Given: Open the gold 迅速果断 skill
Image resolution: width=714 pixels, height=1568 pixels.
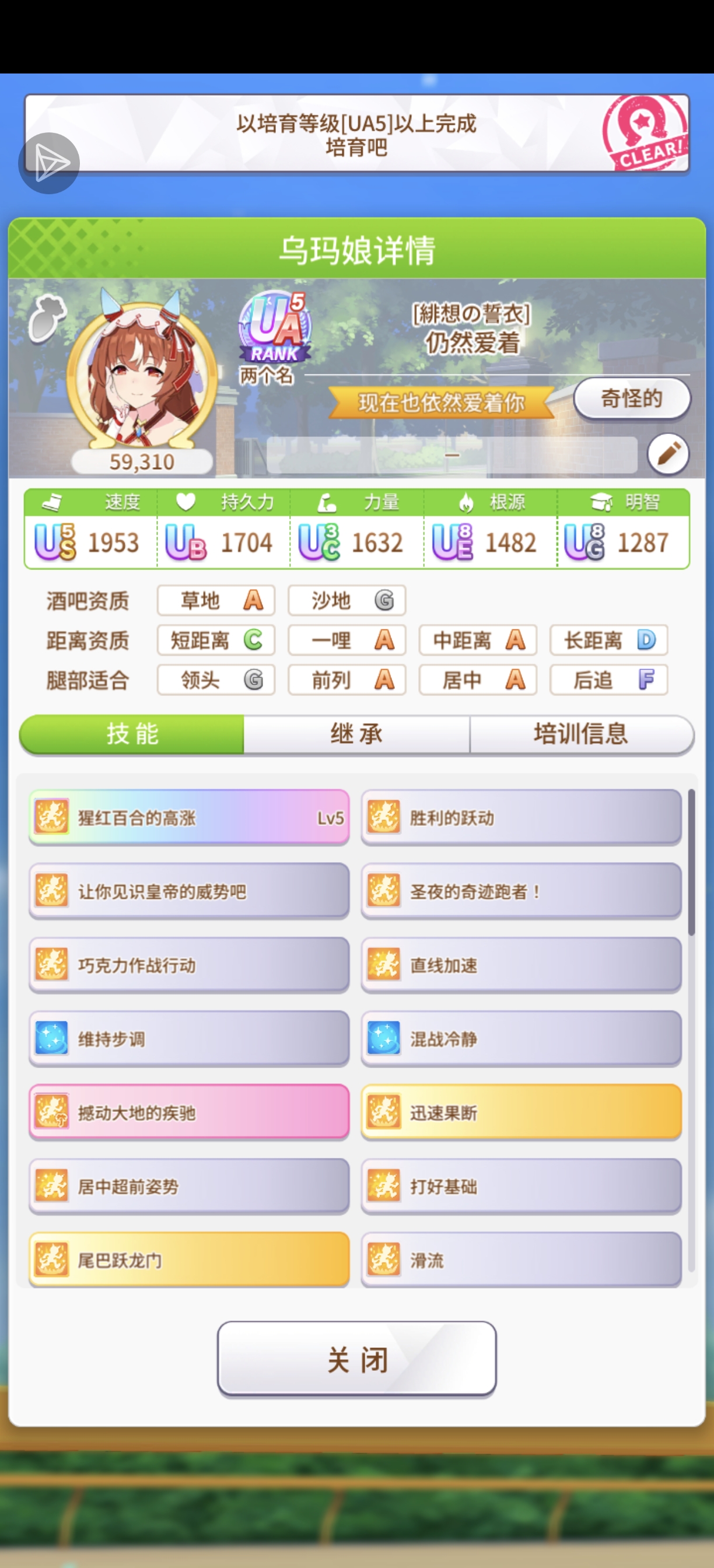Looking at the screenshot, I should click(521, 1112).
